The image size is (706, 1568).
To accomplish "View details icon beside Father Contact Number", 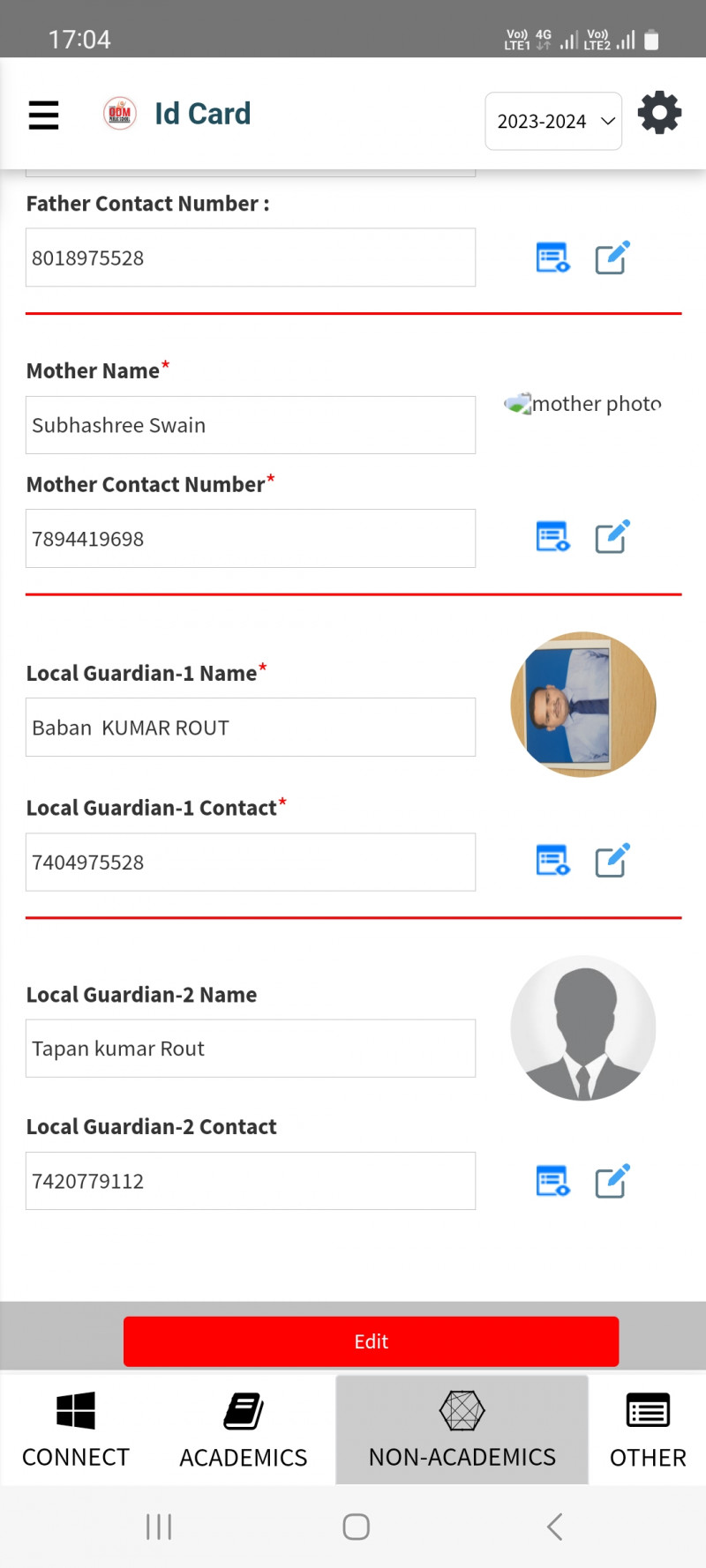I will click(553, 258).
